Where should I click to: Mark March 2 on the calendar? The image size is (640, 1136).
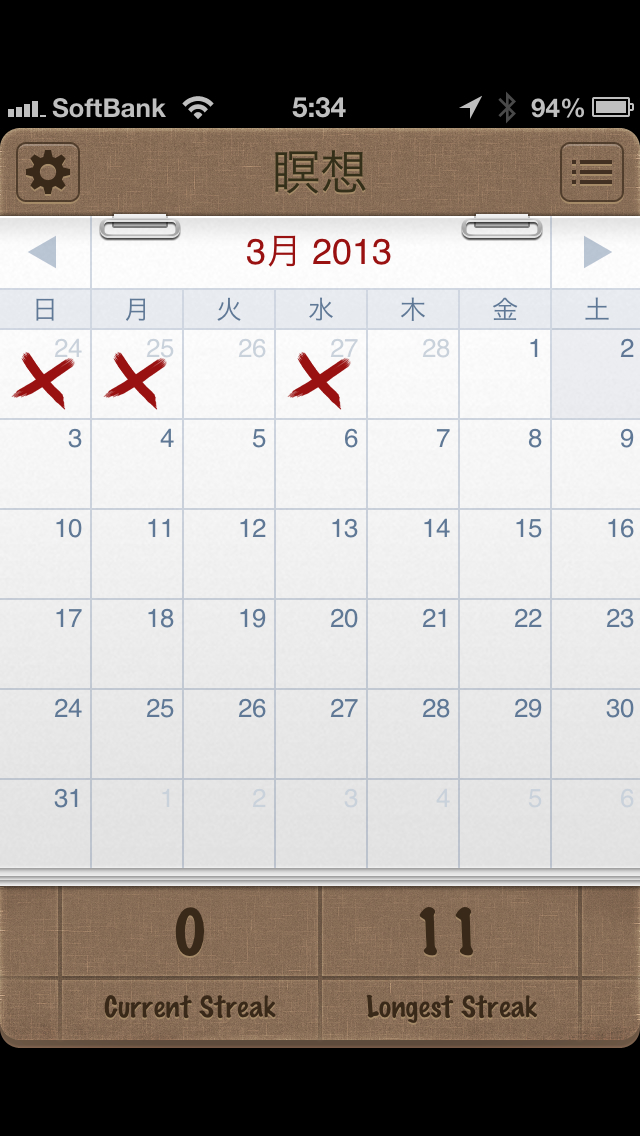pyautogui.click(x=596, y=375)
